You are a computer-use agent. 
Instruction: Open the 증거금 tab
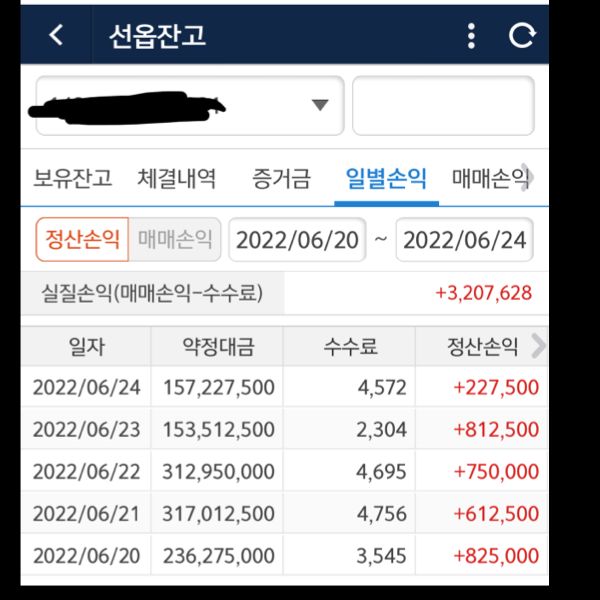point(282,179)
